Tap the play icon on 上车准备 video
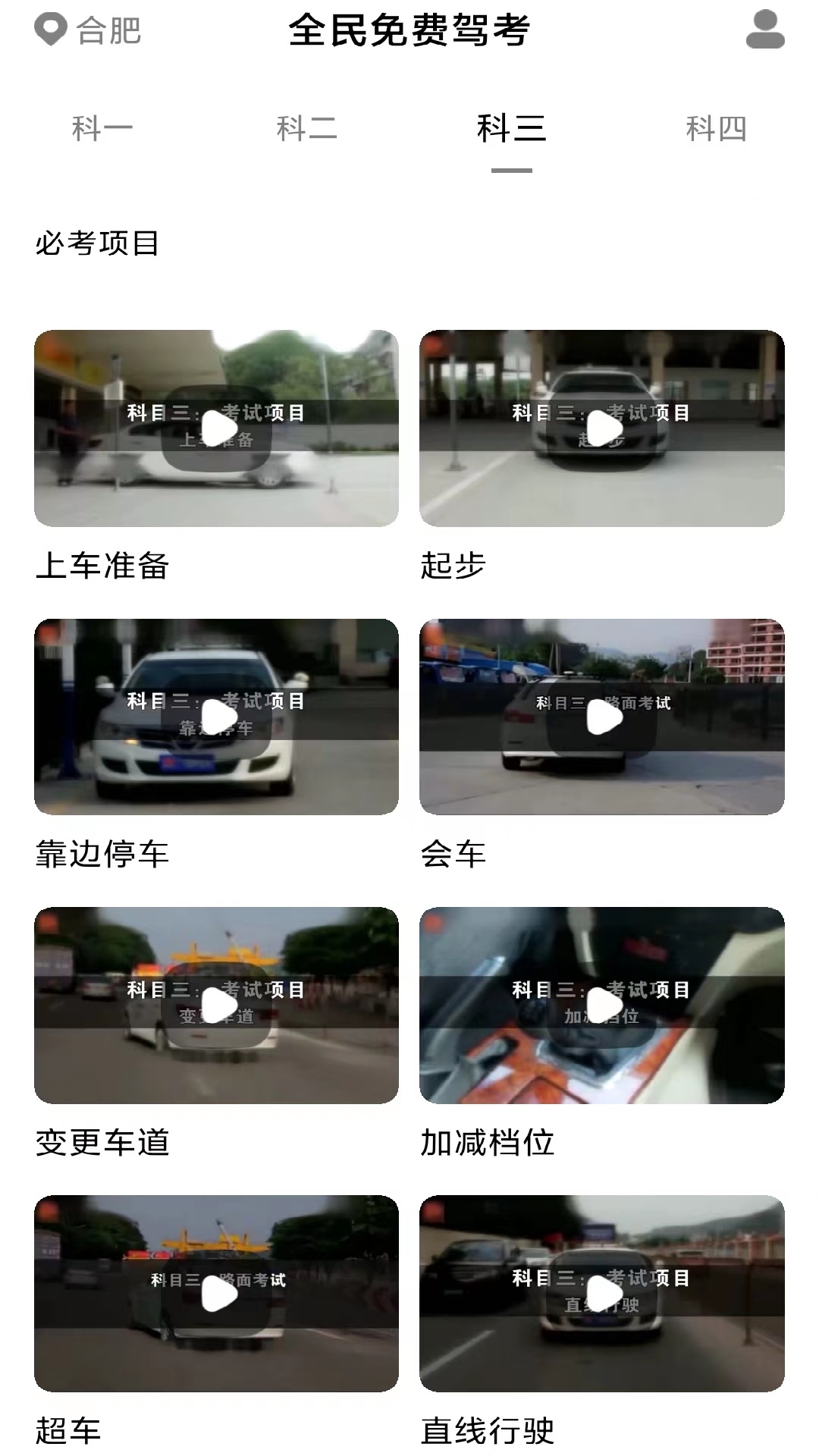The height and width of the screenshot is (1456, 819). [218, 428]
